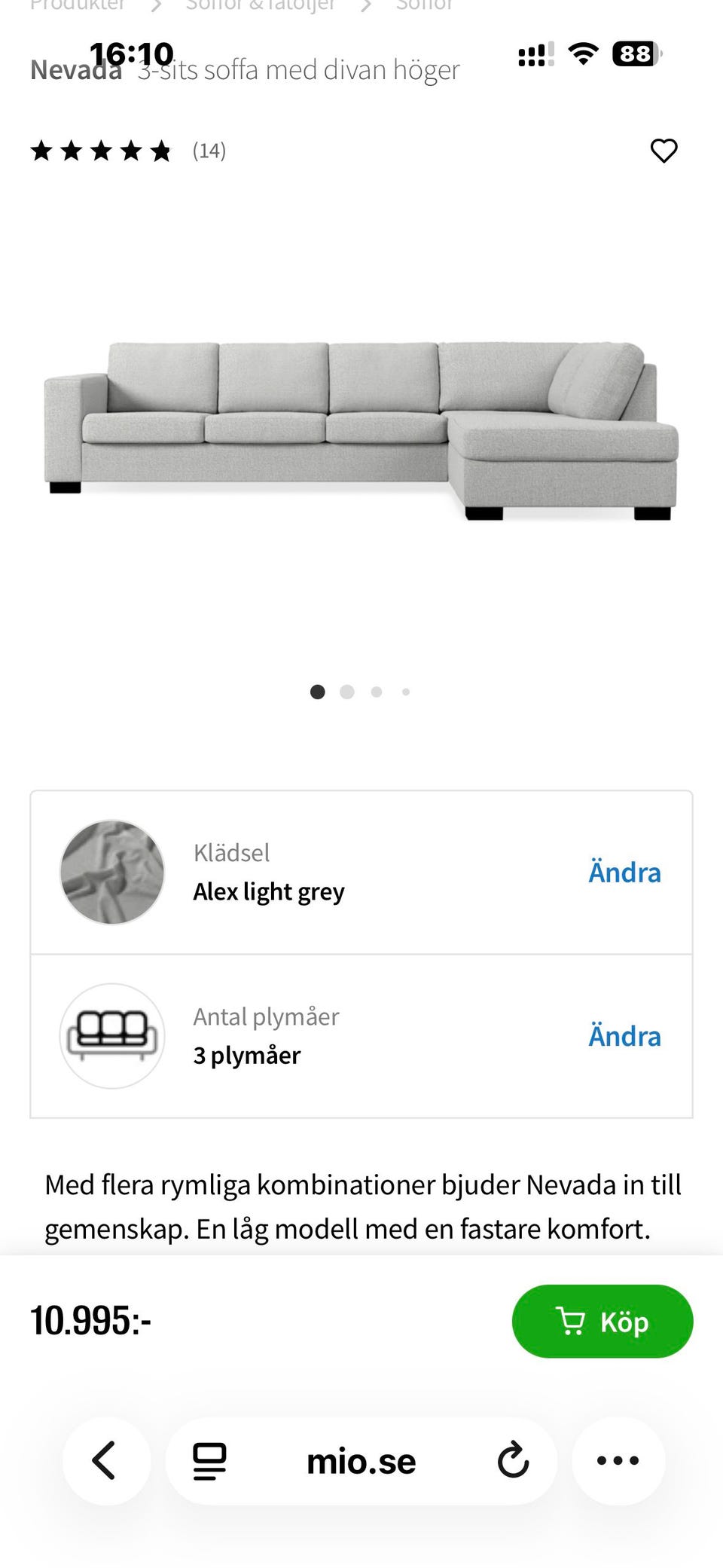The image size is (723, 1568).
Task: Open Ändra to change the Klädsel fabric
Action: point(624,872)
